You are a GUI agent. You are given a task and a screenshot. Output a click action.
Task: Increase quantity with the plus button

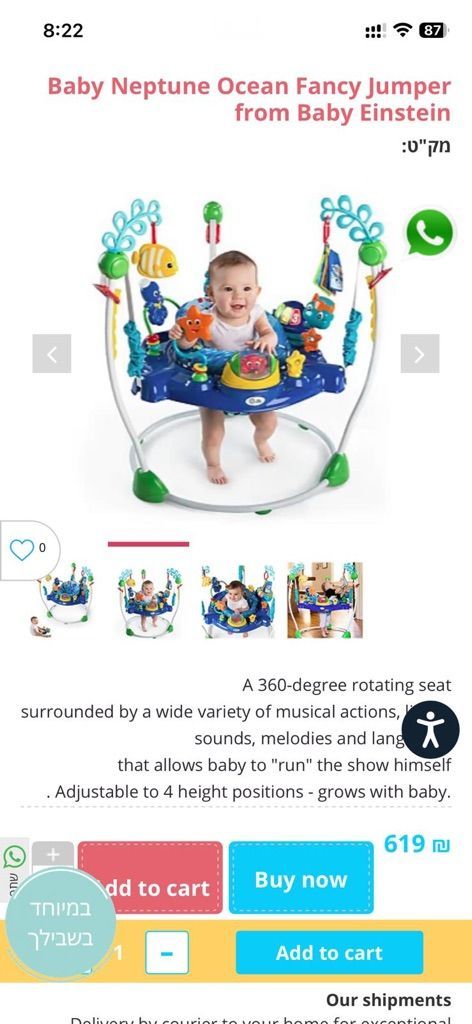click(x=53, y=854)
